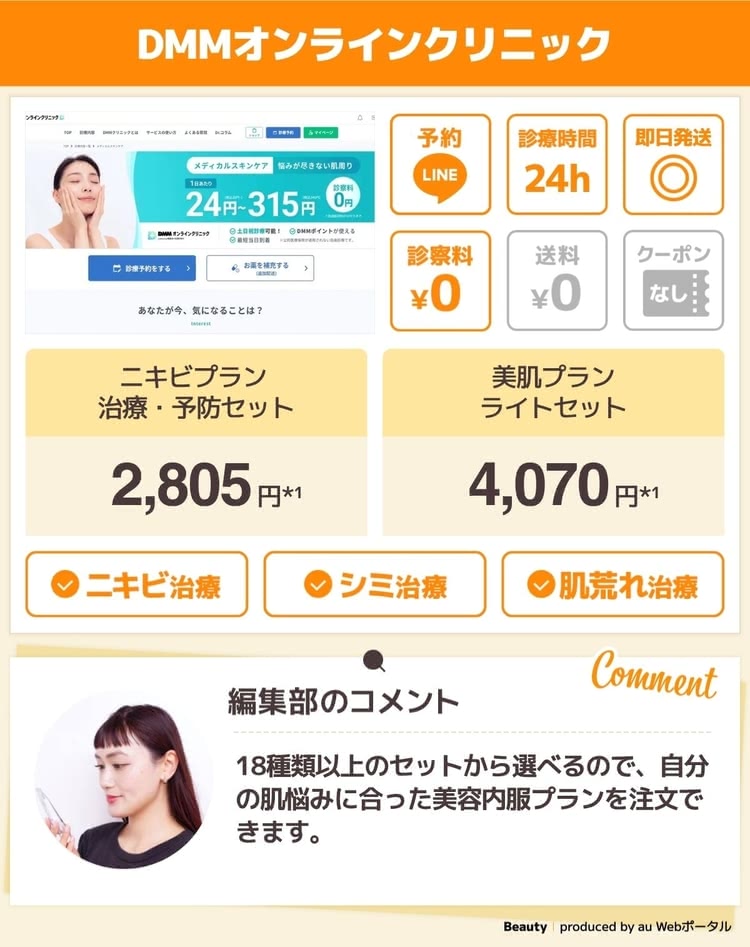The image size is (750, 947).
Task: Open the notification bell in the clinic header
Action: (x=359, y=117)
